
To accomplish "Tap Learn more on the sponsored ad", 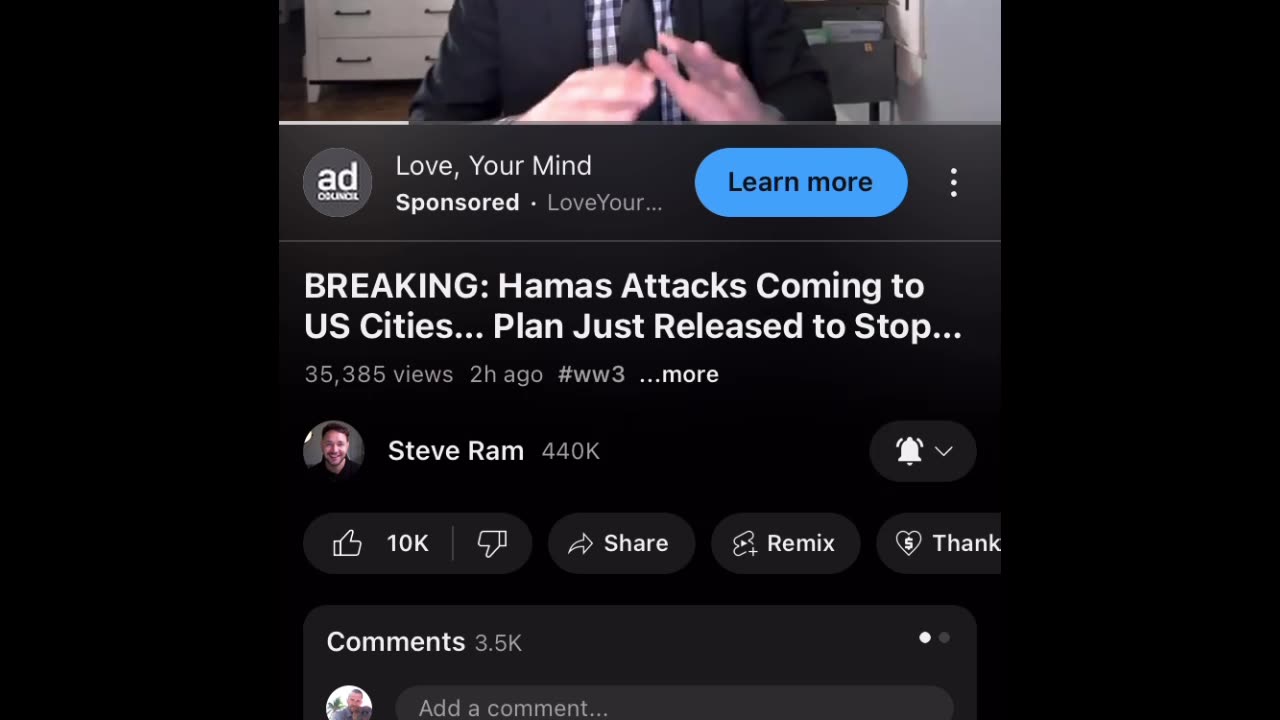I will click(800, 182).
